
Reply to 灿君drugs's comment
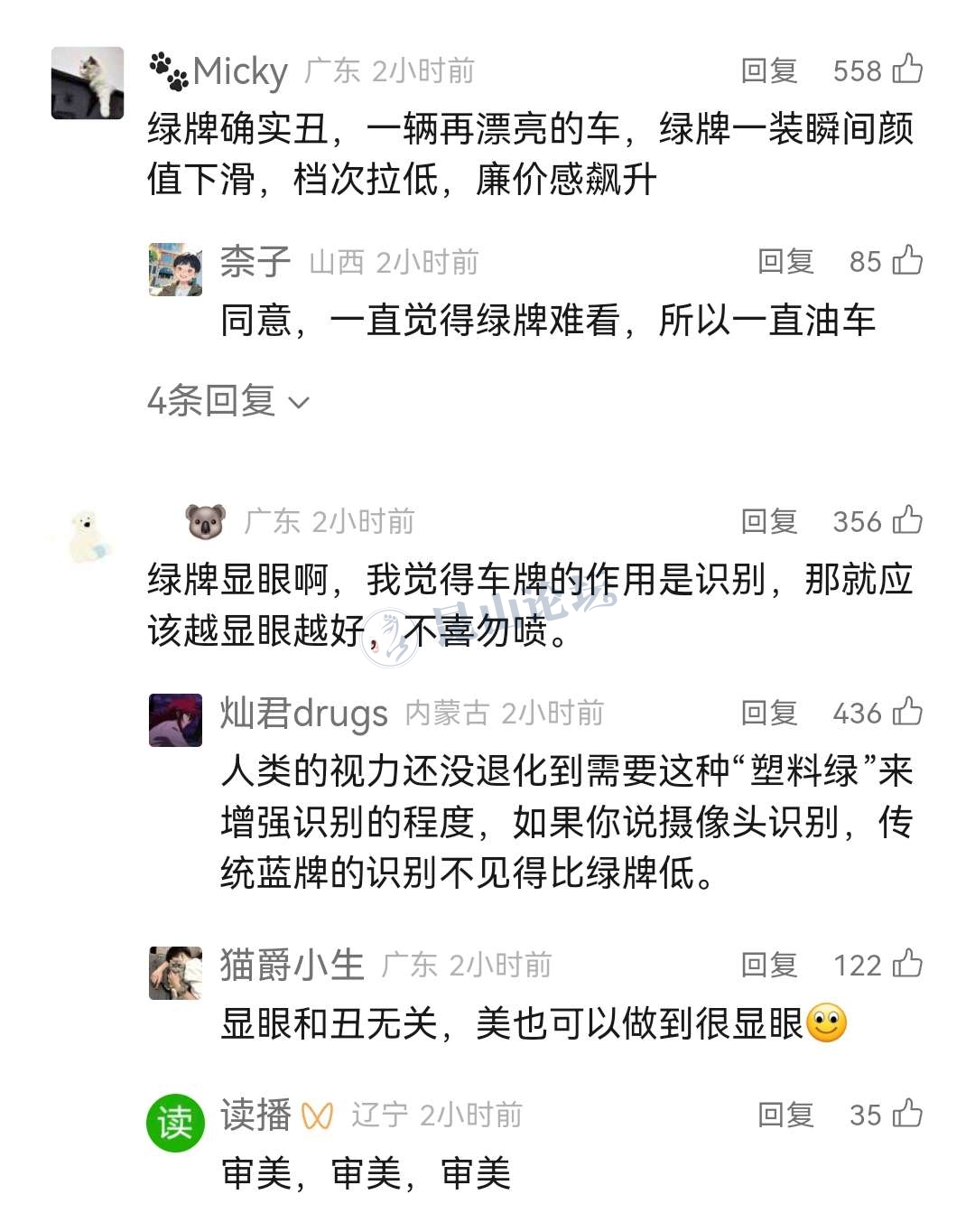[x=769, y=713]
